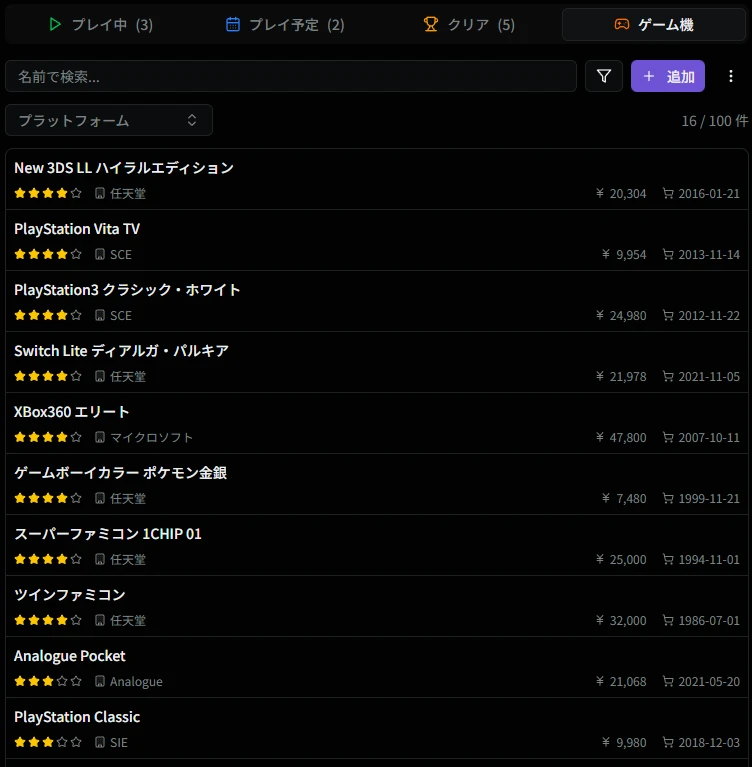Select the Analogue Pocket row
This screenshot has height=767, width=752.
click(70, 656)
